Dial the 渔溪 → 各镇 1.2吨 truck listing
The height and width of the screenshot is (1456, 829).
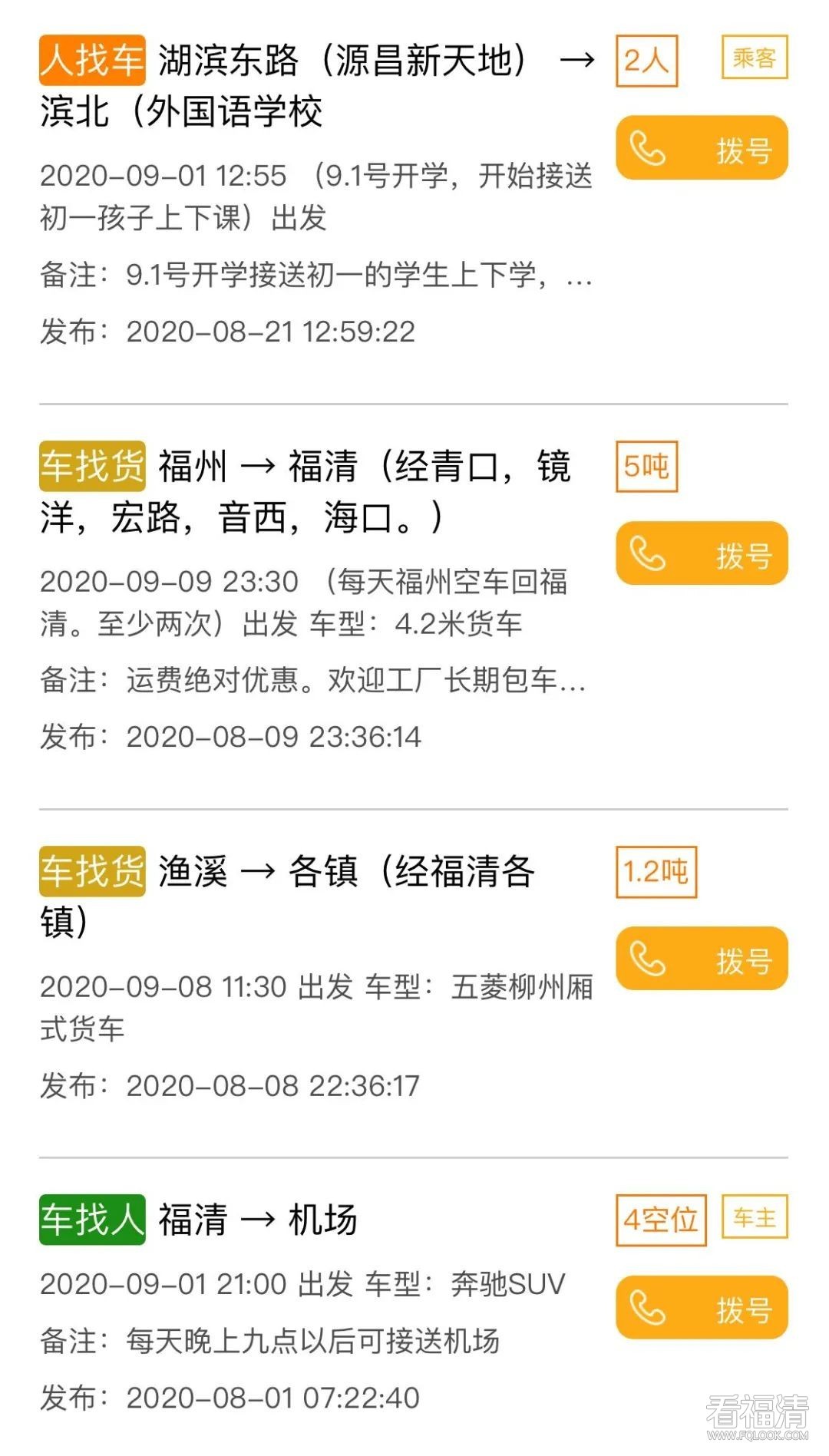(702, 959)
